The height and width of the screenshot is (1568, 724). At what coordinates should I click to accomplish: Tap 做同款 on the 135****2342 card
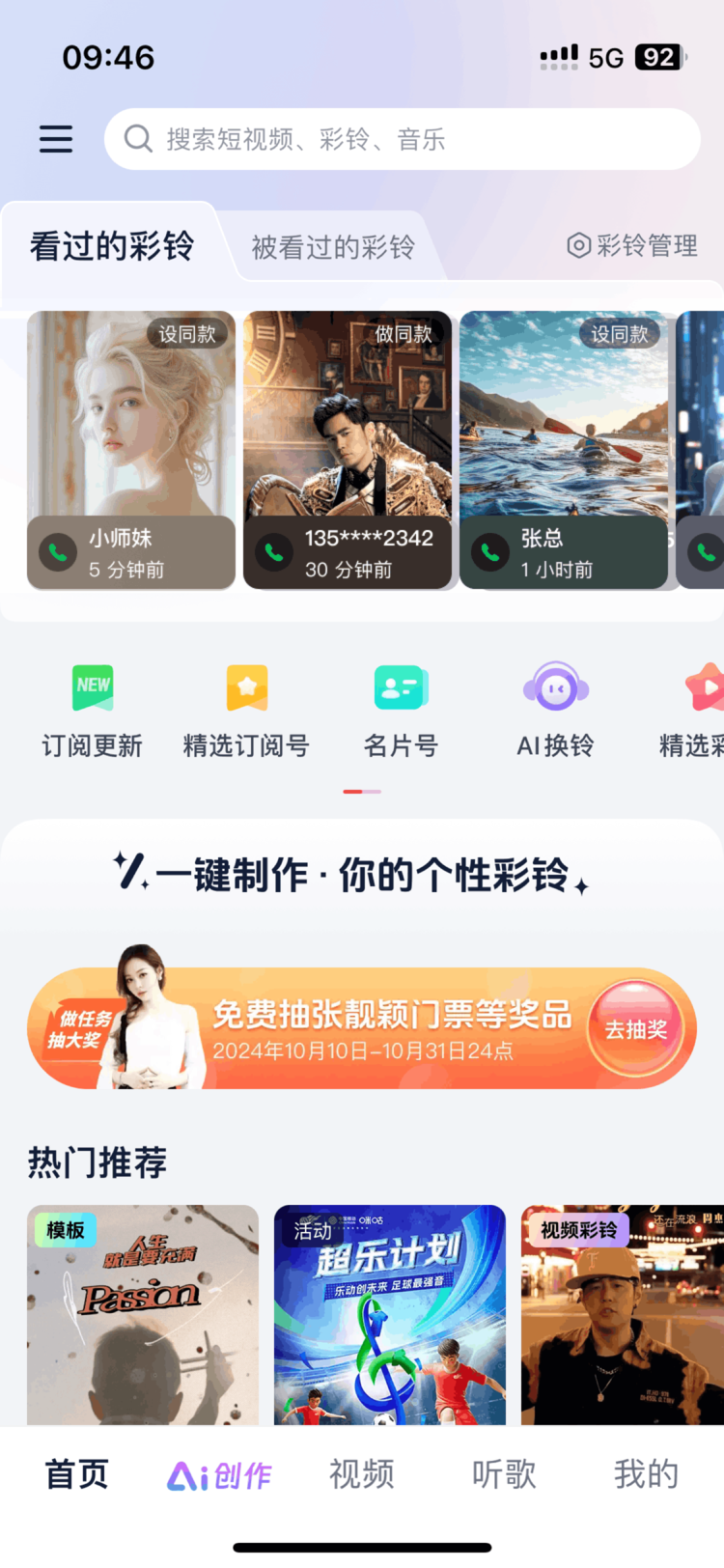tap(404, 334)
